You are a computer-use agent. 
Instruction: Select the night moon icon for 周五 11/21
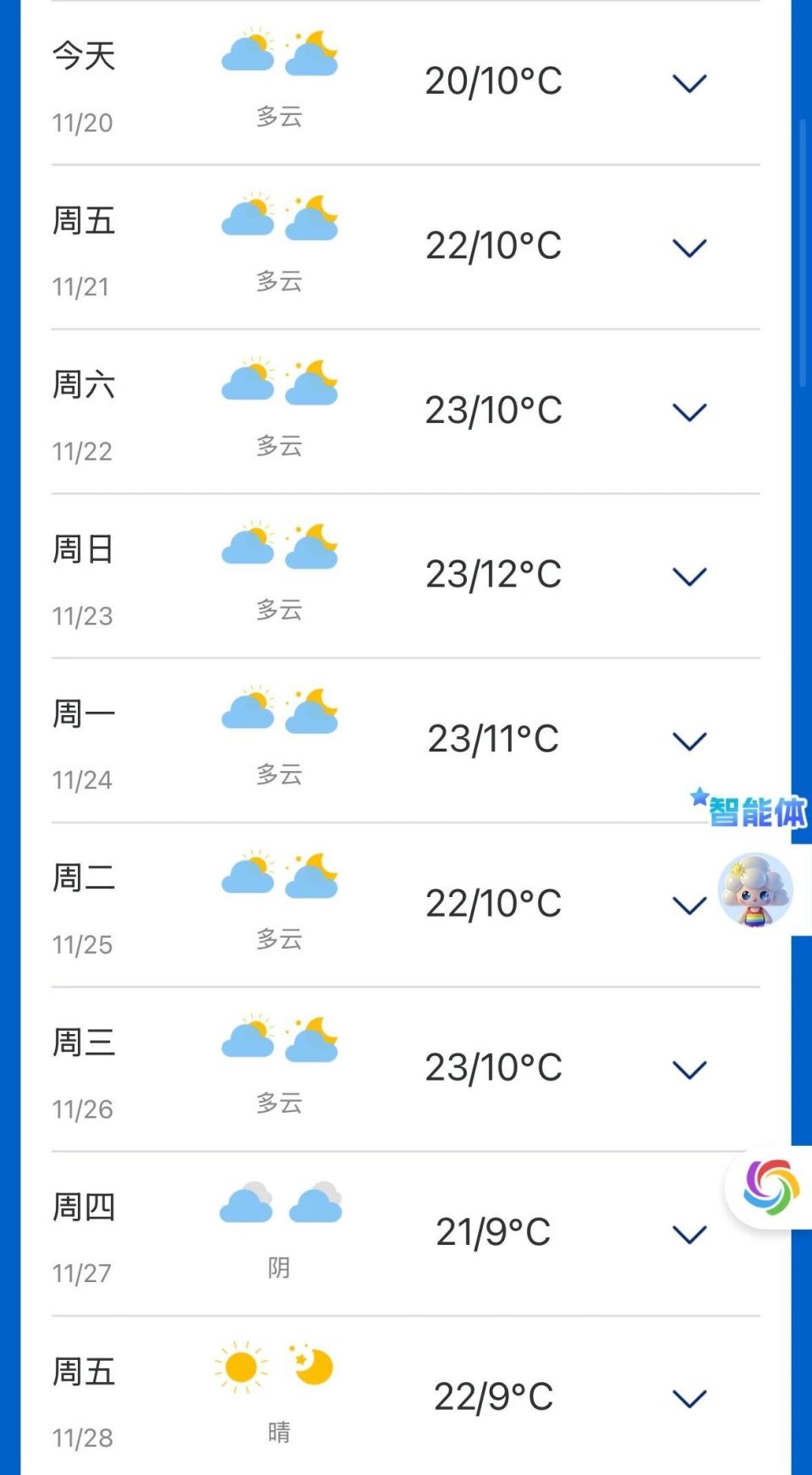pos(312,218)
